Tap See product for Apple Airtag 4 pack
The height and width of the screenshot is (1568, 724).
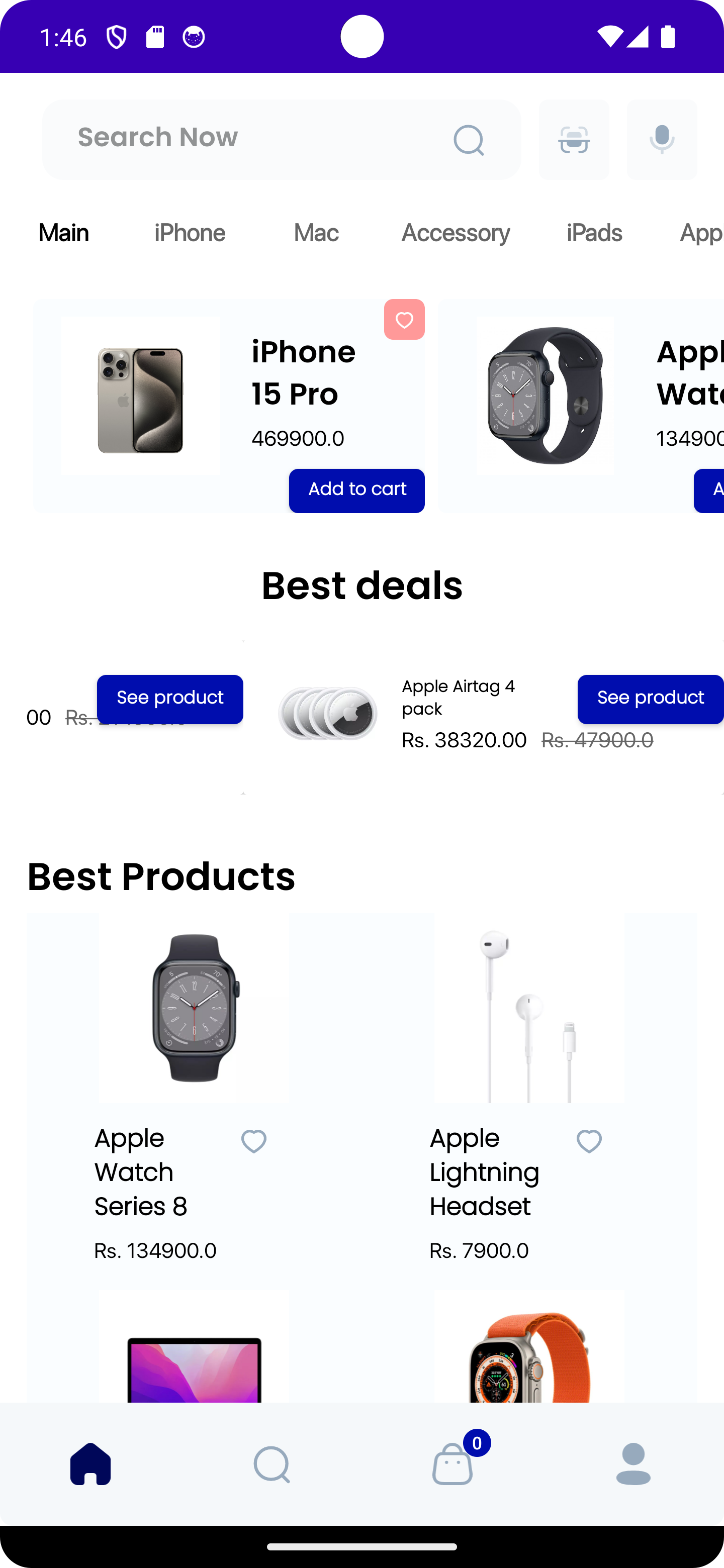point(650,698)
